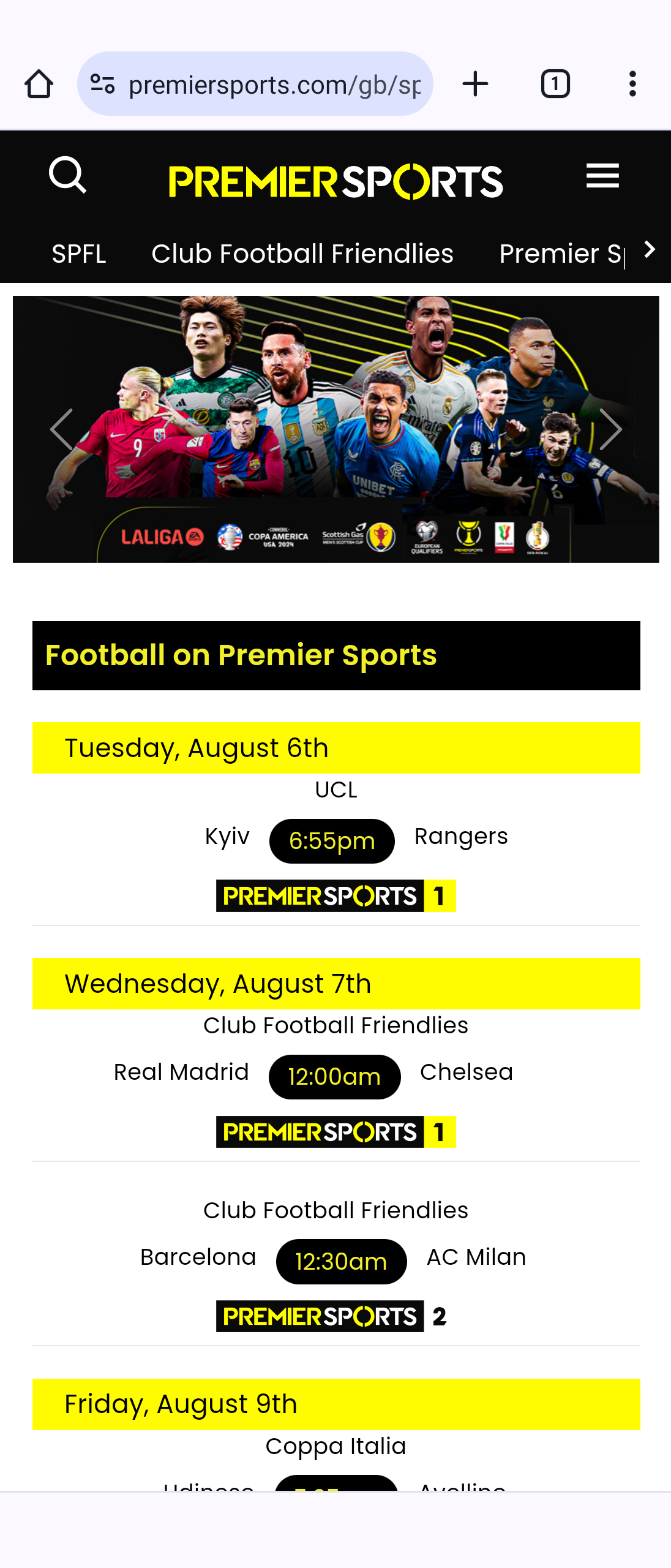Open the Barcelona vs AC Milan fixture
Viewport: 671px width, 1568px height.
click(x=341, y=1261)
